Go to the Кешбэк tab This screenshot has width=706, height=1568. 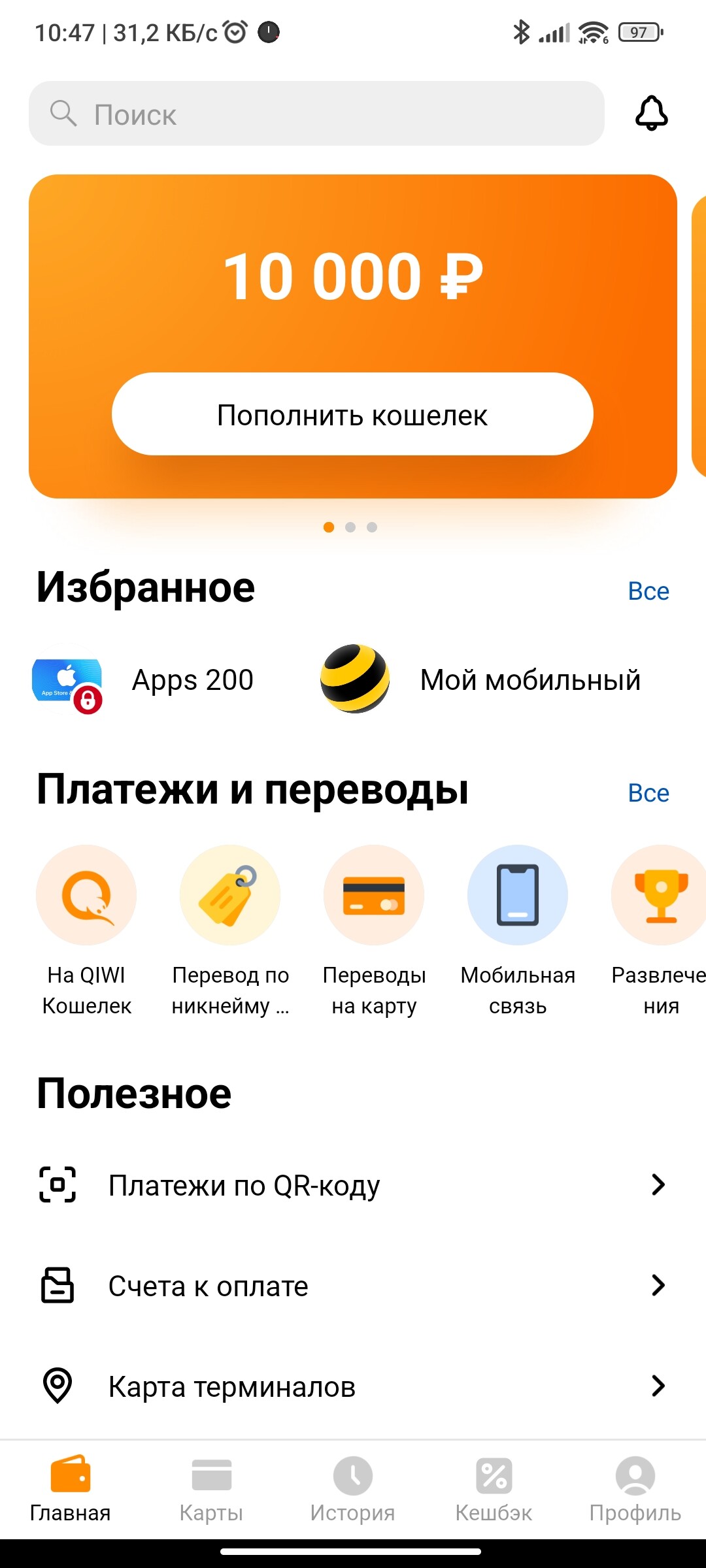(494, 1491)
